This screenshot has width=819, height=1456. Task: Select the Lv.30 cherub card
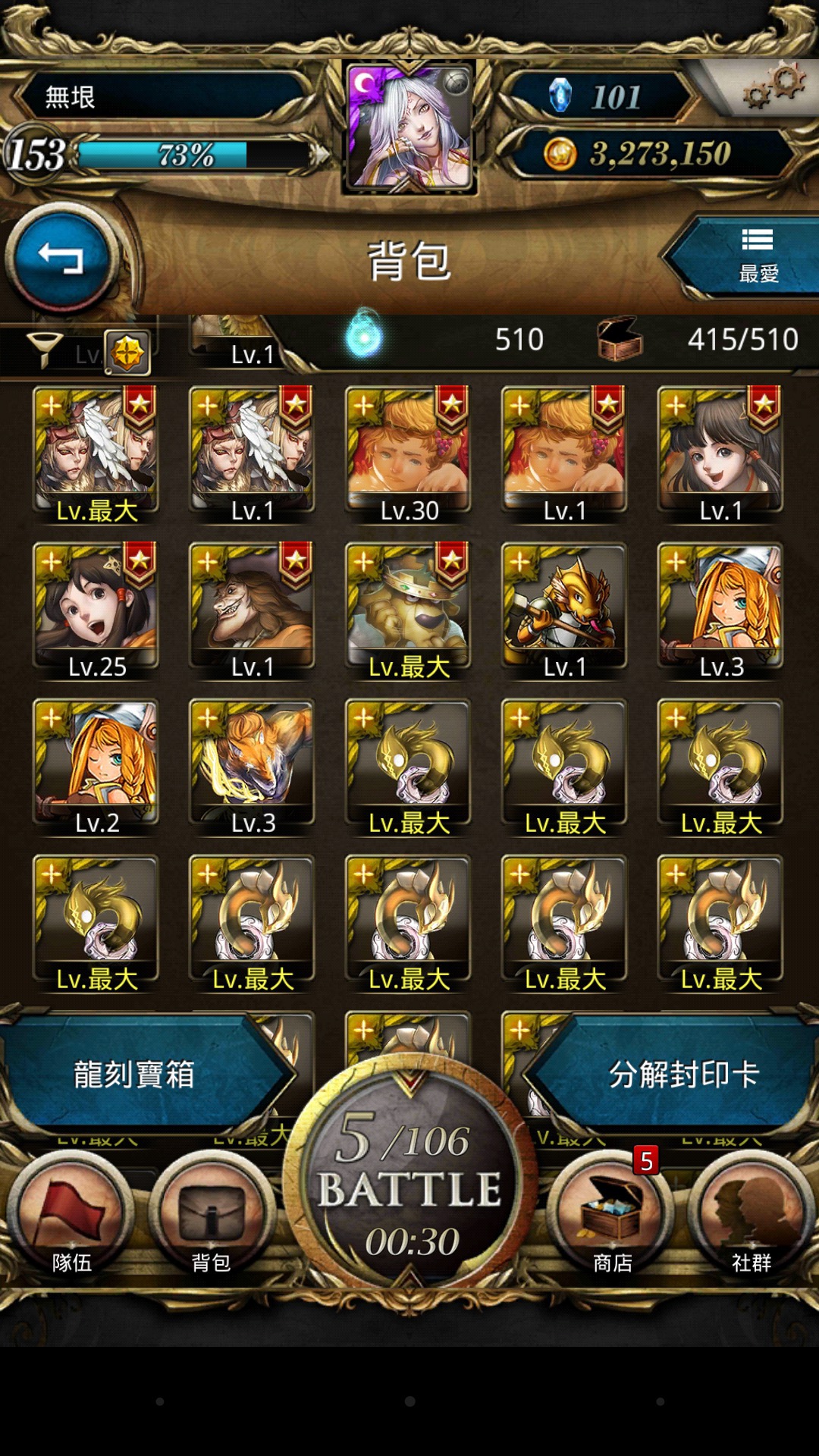(409, 454)
